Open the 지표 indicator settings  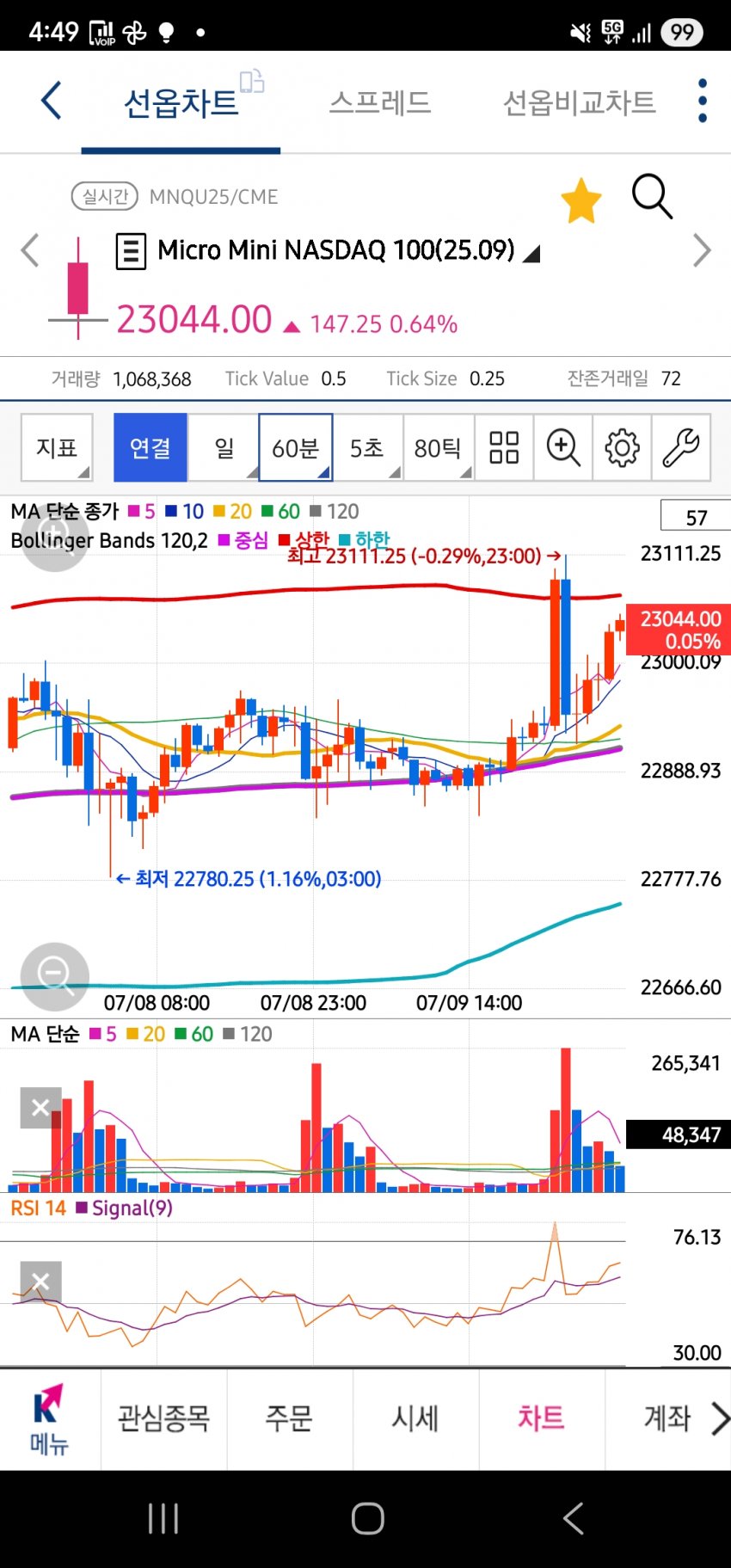[57, 447]
